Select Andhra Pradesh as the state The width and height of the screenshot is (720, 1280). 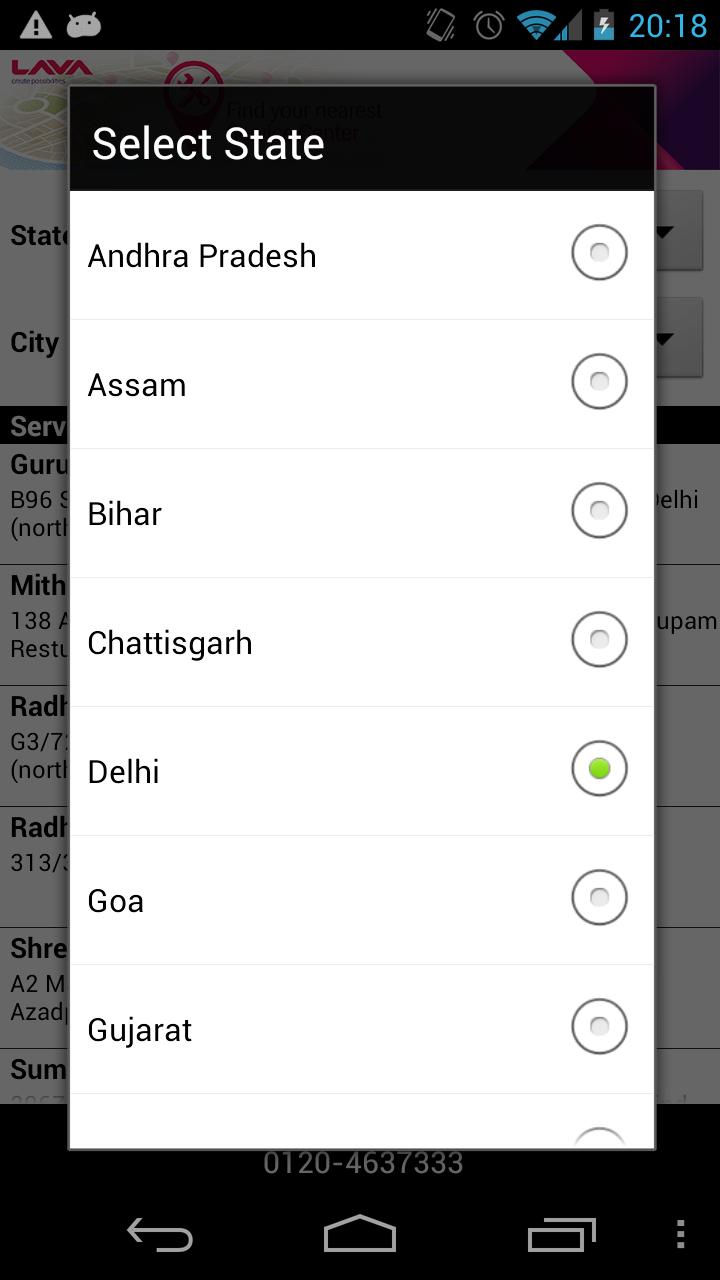pyautogui.click(x=360, y=255)
